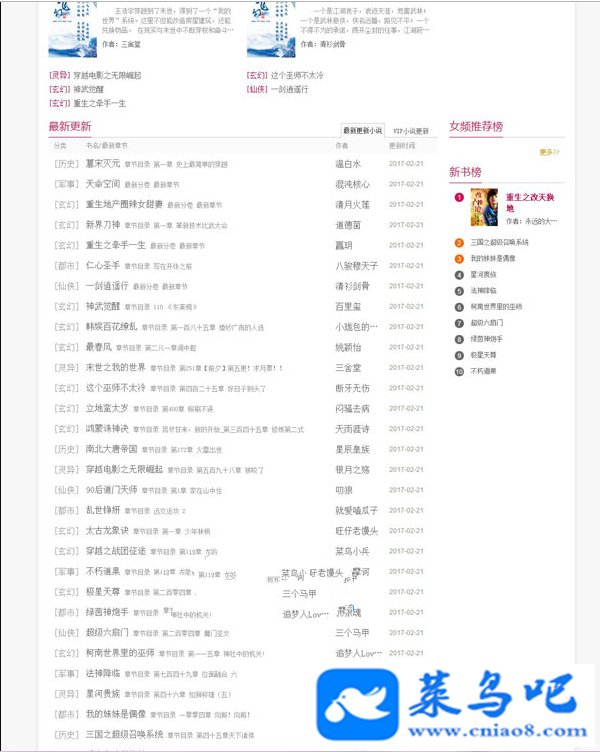Tap 更多>> under 女频推荐榜
The height and width of the screenshot is (752, 600).
click(x=549, y=152)
